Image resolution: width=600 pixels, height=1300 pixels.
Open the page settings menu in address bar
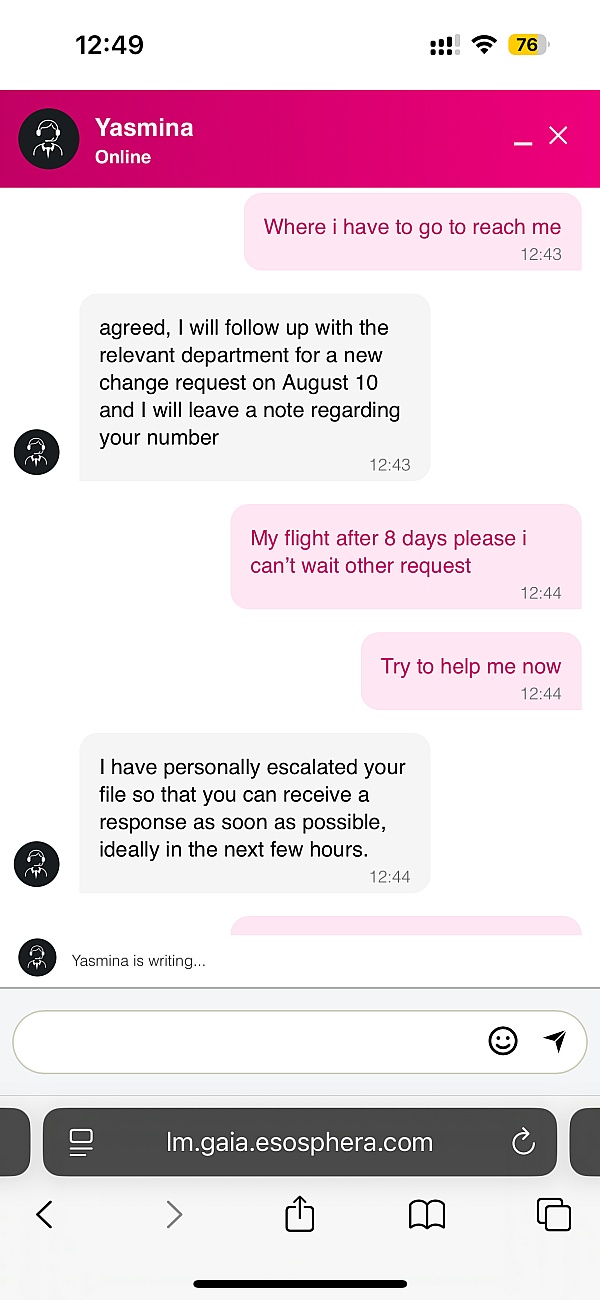[81, 1142]
